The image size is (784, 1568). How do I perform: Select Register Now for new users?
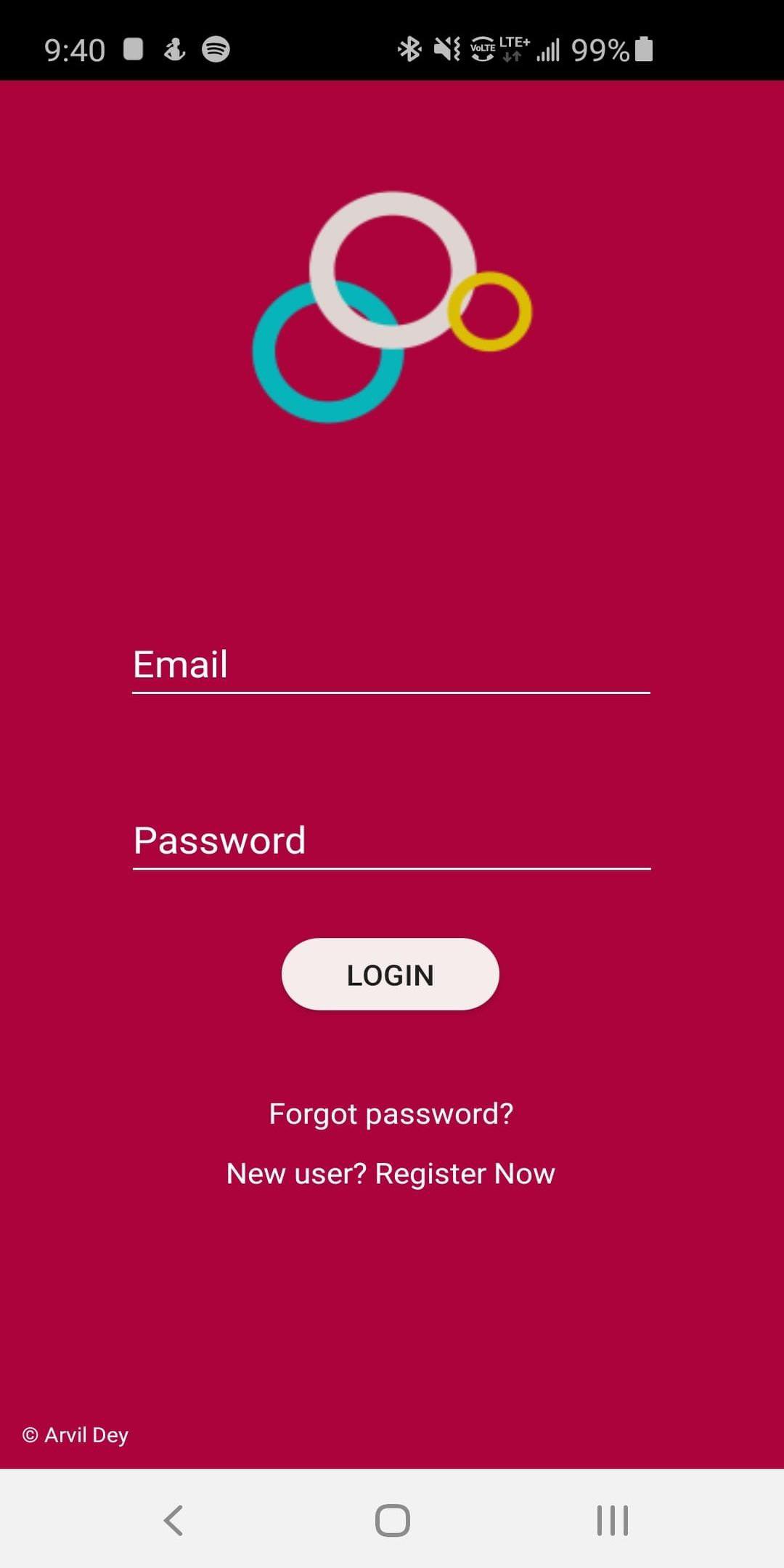[463, 1173]
